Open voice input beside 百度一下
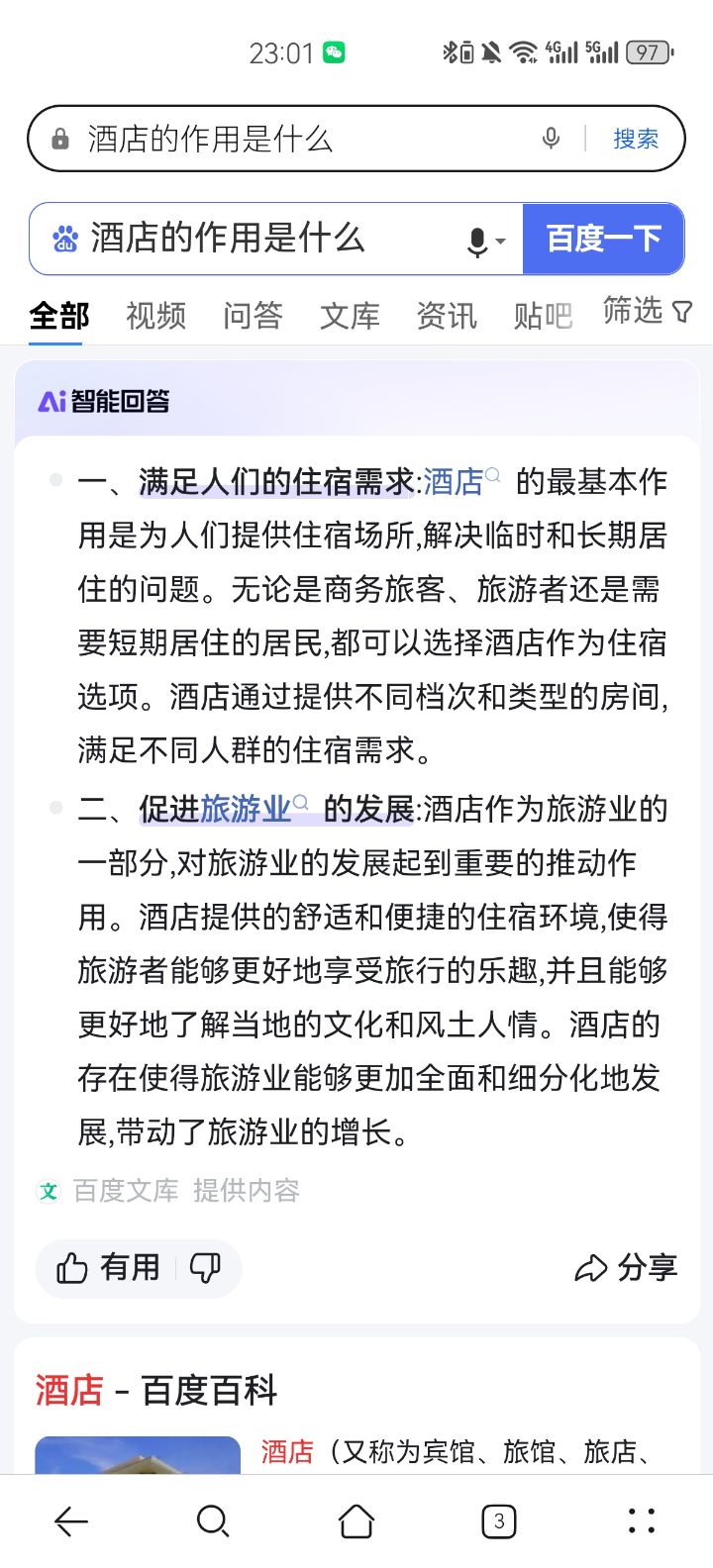The image size is (713, 1568). coord(484,241)
